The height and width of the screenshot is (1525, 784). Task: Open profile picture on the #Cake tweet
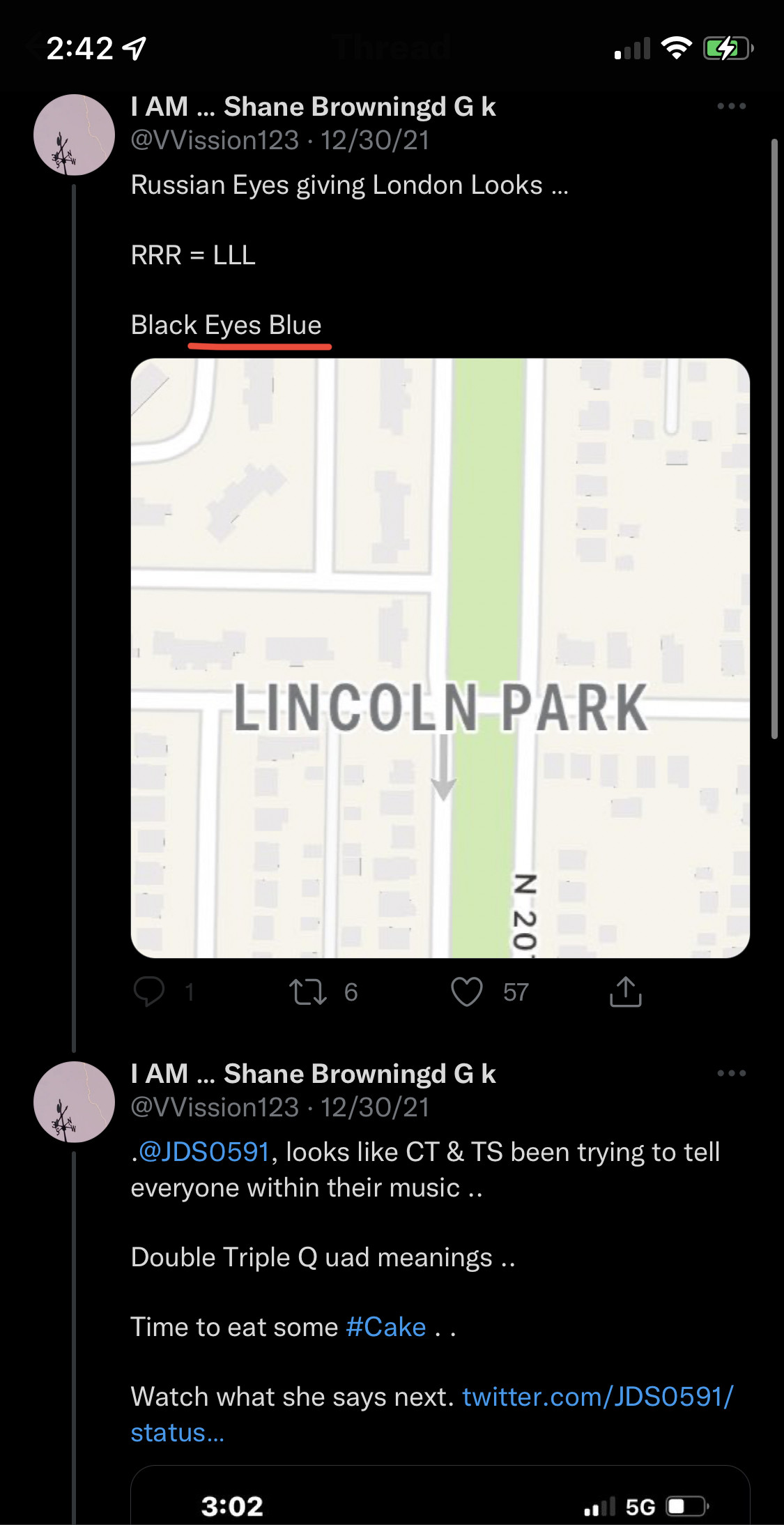click(x=74, y=1102)
